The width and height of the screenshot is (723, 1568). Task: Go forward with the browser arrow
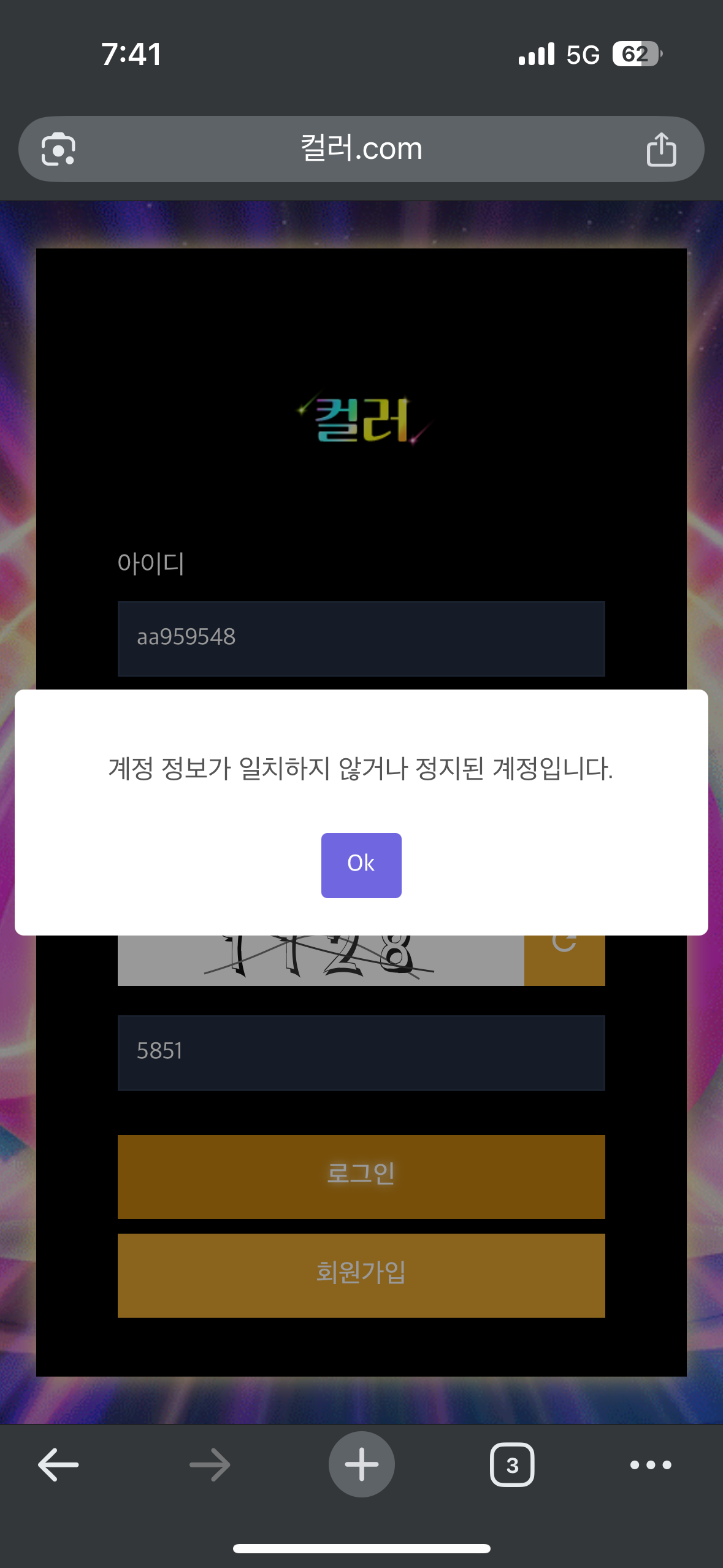(x=210, y=1464)
